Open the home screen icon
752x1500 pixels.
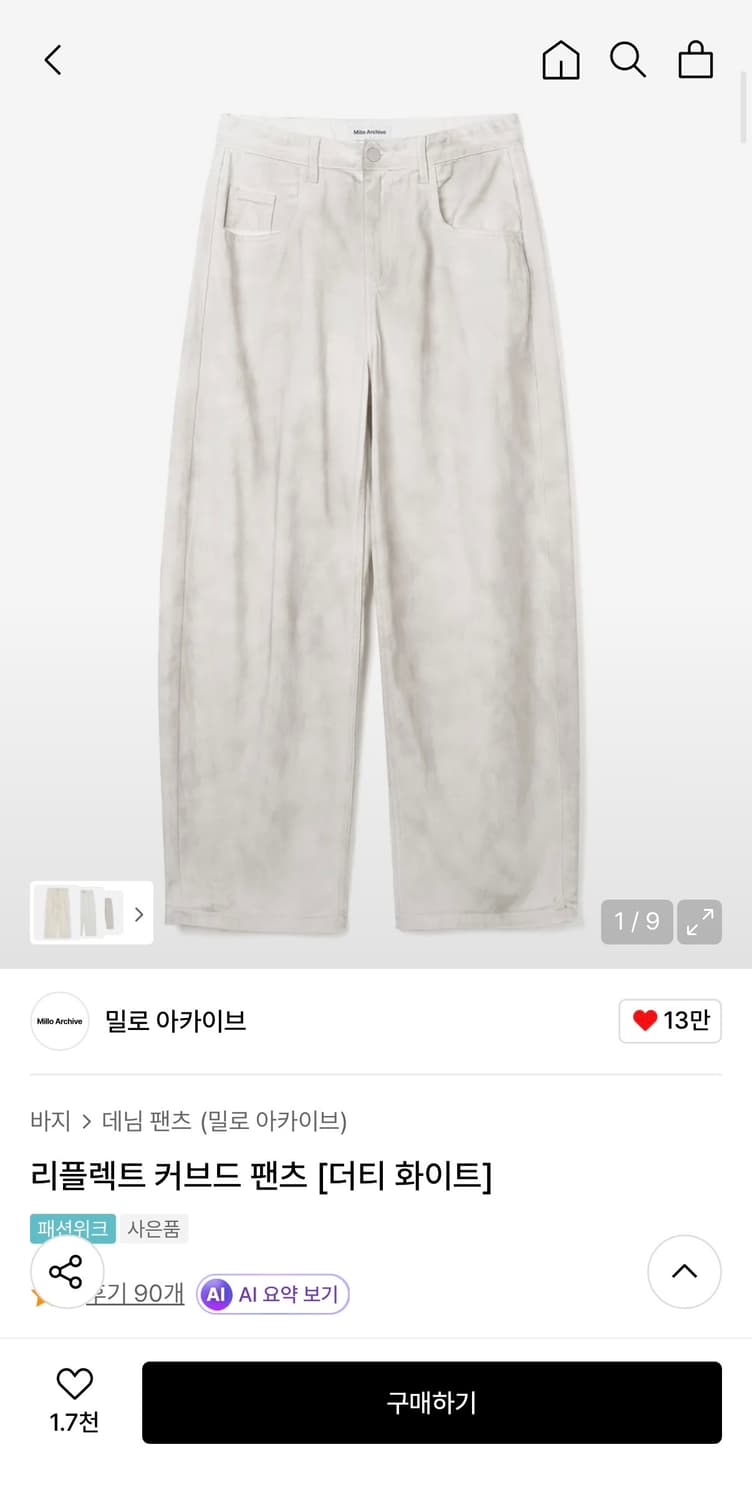561,59
